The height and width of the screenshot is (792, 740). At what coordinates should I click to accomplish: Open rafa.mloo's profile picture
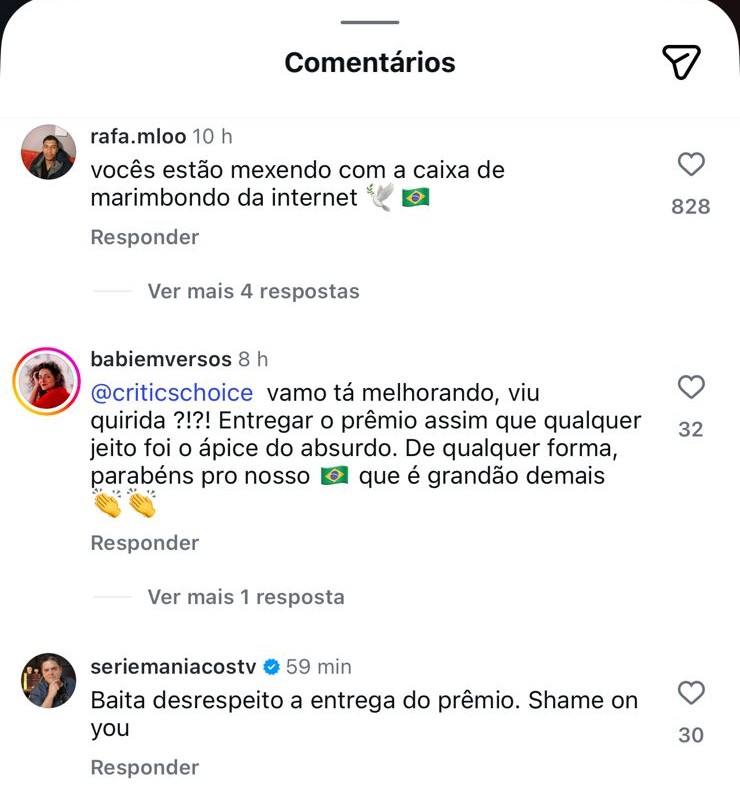coord(48,152)
